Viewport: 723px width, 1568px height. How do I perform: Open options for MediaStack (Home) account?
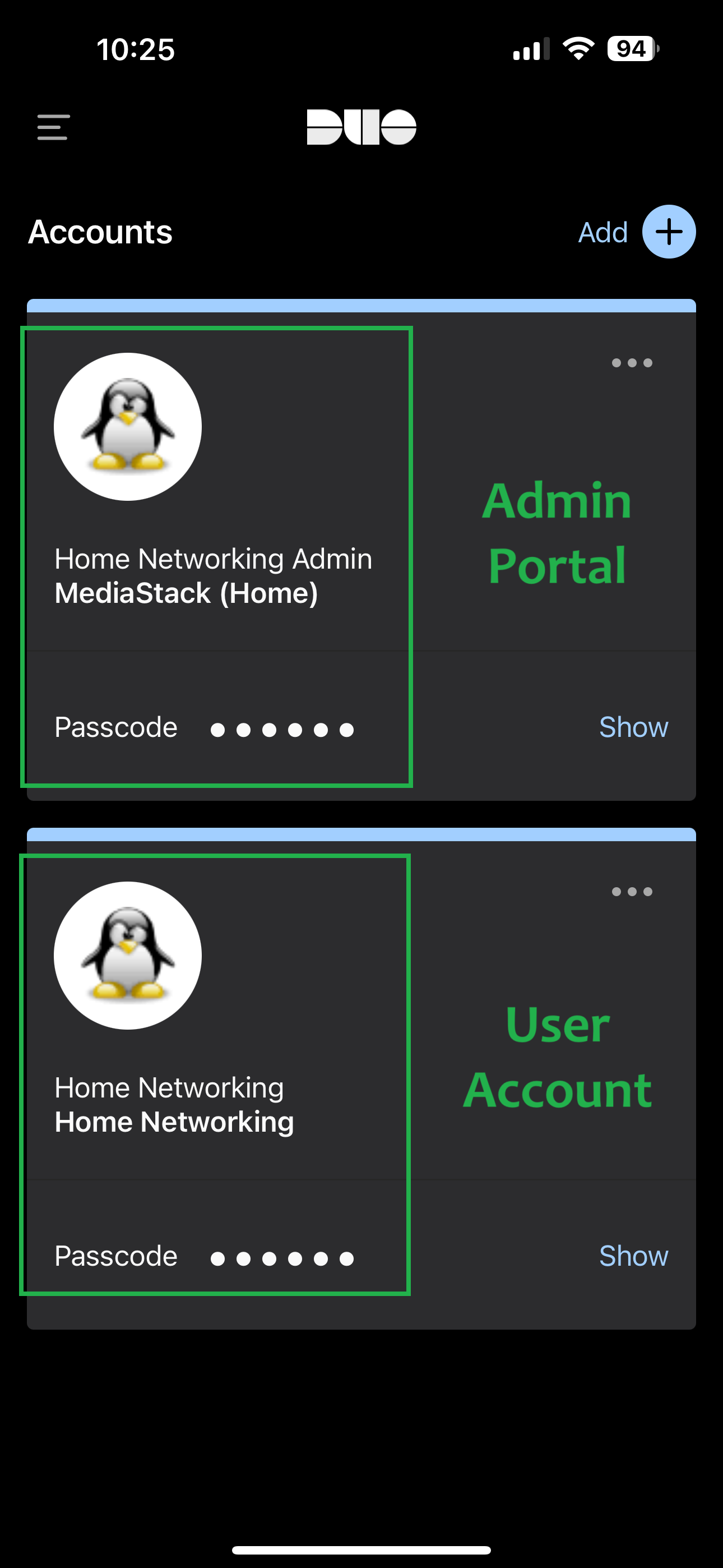[632, 363]
